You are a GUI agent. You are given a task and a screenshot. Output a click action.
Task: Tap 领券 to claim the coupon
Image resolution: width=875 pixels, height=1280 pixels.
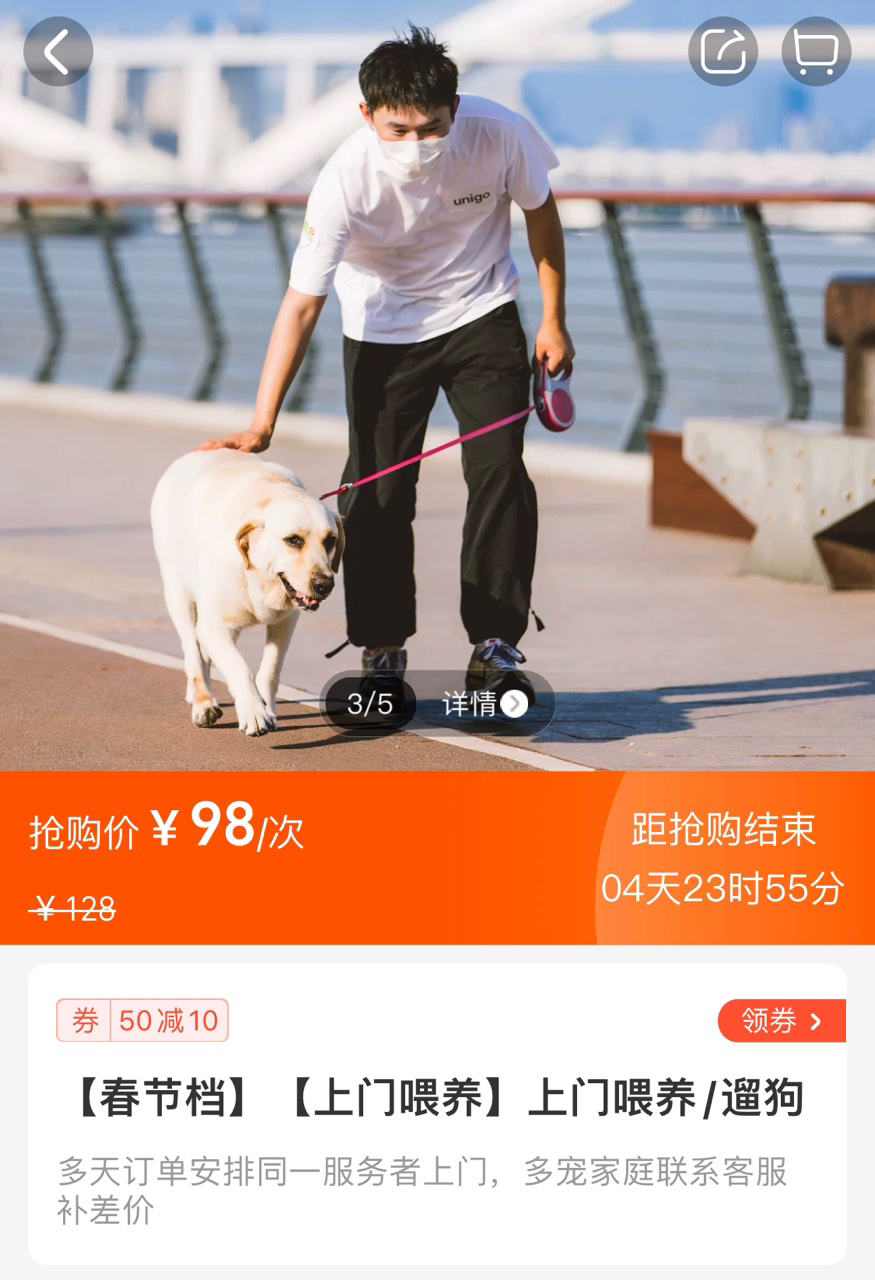781,1021
